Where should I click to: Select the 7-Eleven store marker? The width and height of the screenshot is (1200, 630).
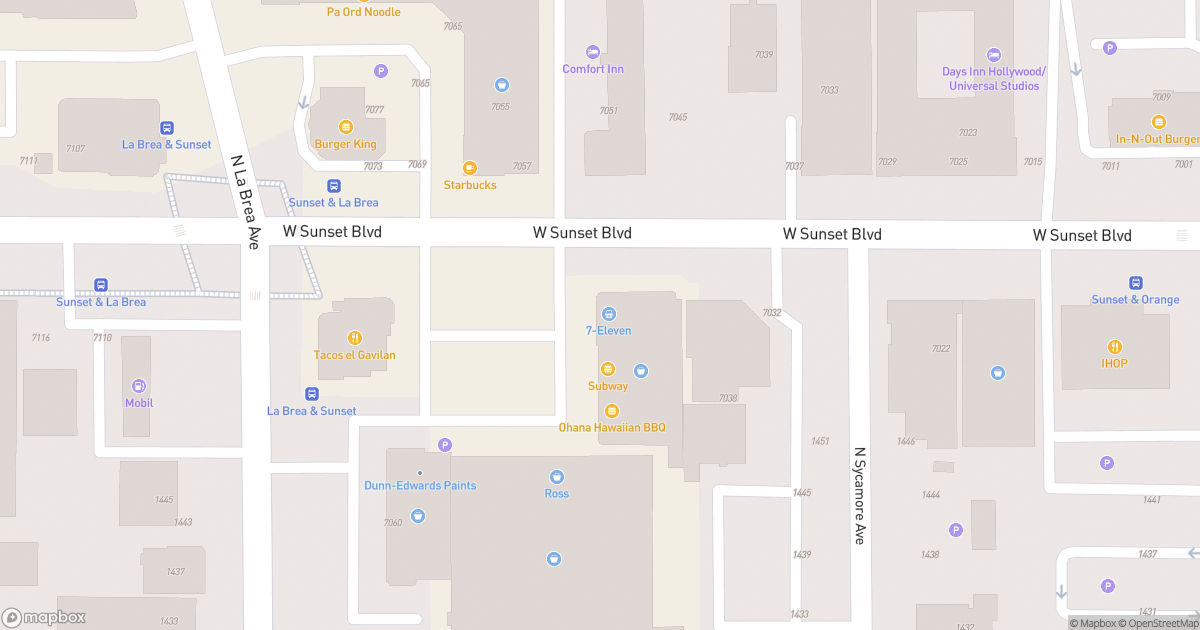pyautogui.click(x=608, y=314)
